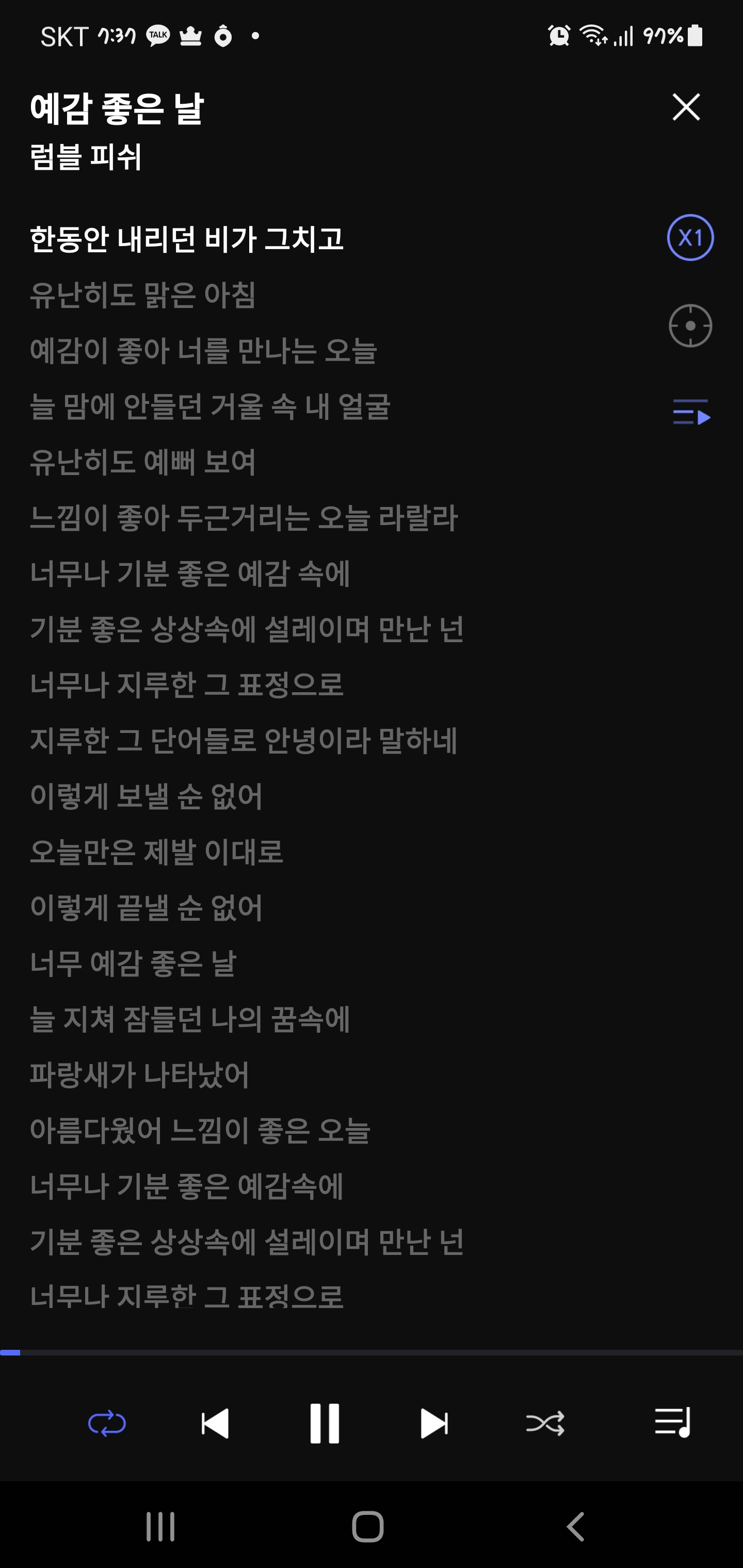
Task: Go to the home screen
Action: [368, 1527]
